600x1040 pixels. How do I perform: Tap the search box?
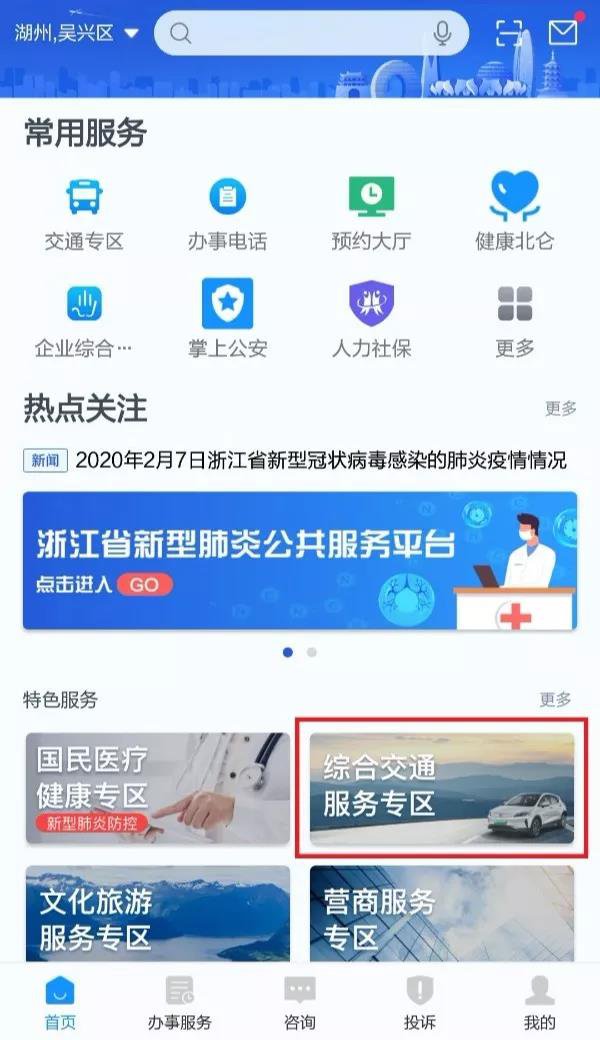pyautogui.click(x=300, y=33)
